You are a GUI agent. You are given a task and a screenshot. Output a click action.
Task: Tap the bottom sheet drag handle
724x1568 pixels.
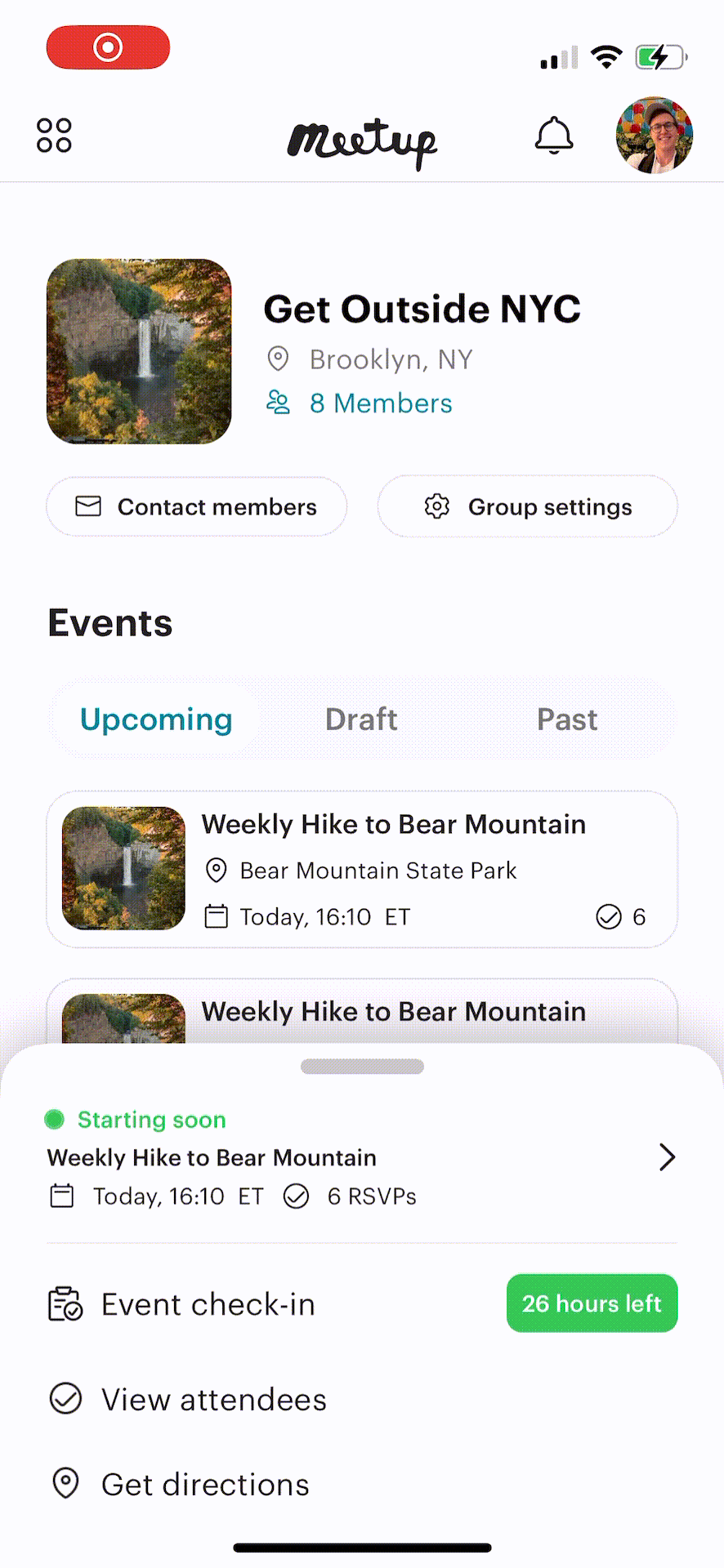(x=362, y=1067)
